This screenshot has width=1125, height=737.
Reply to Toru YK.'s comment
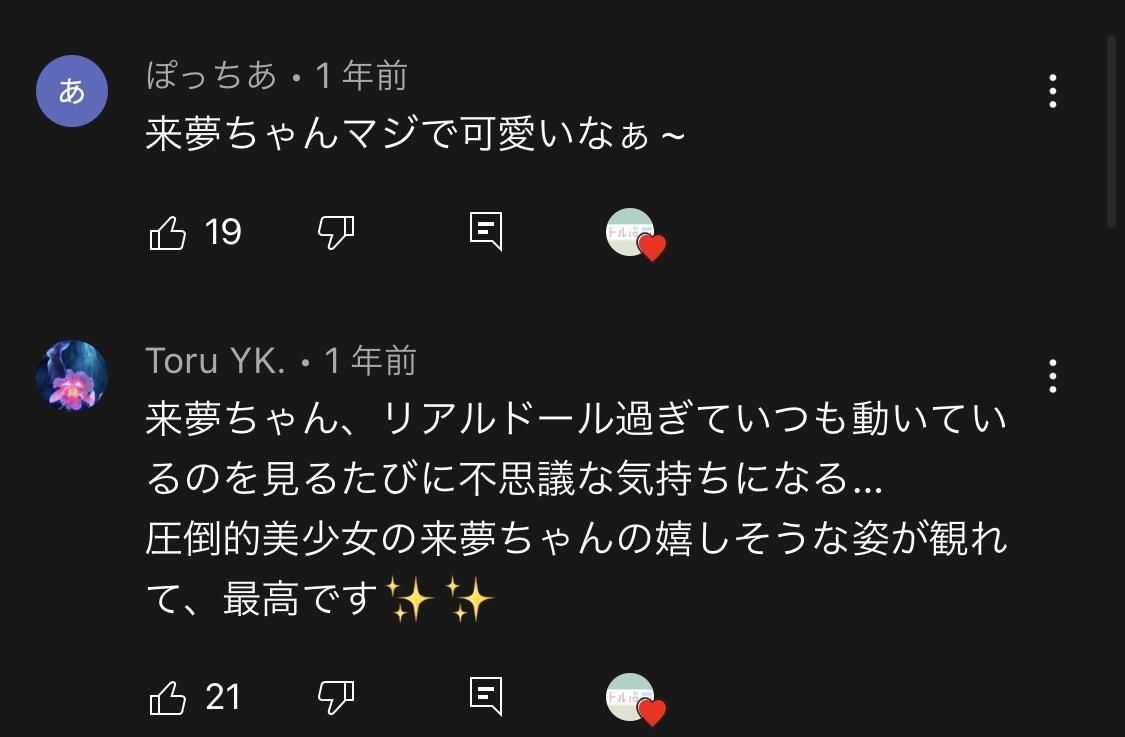point(486,696)
